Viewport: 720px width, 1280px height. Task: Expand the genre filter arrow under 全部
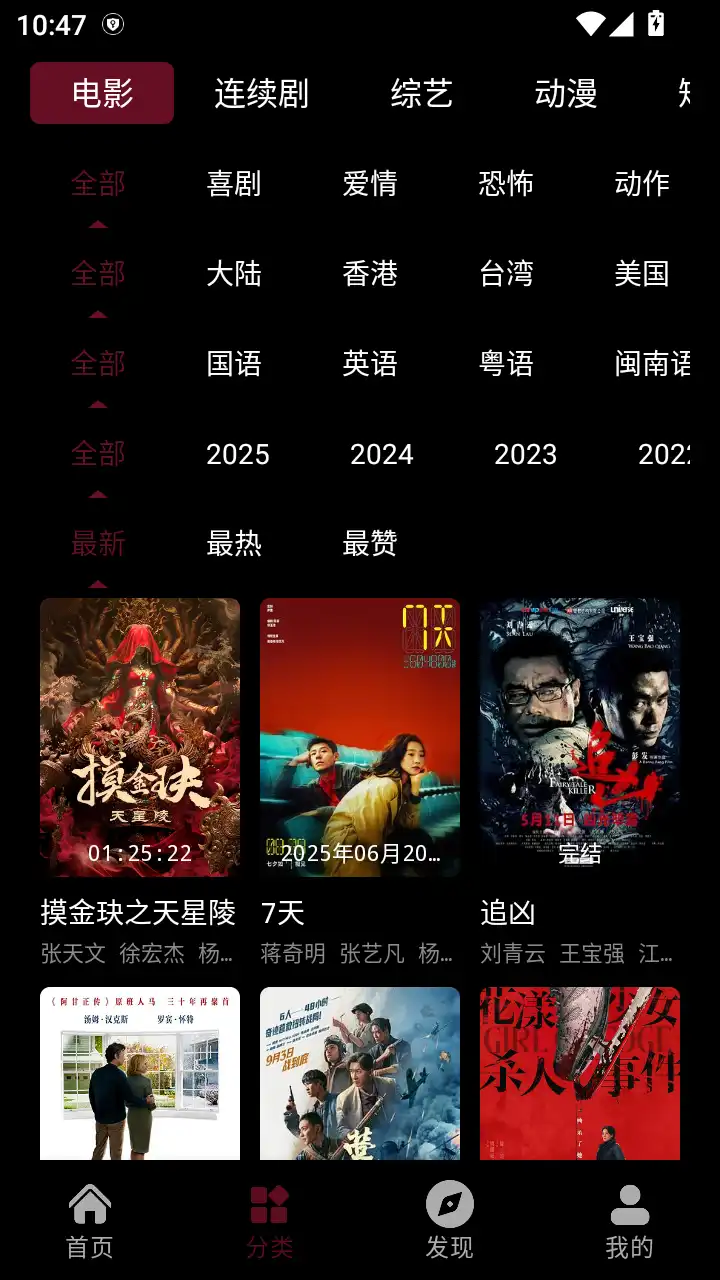[97, 224]
